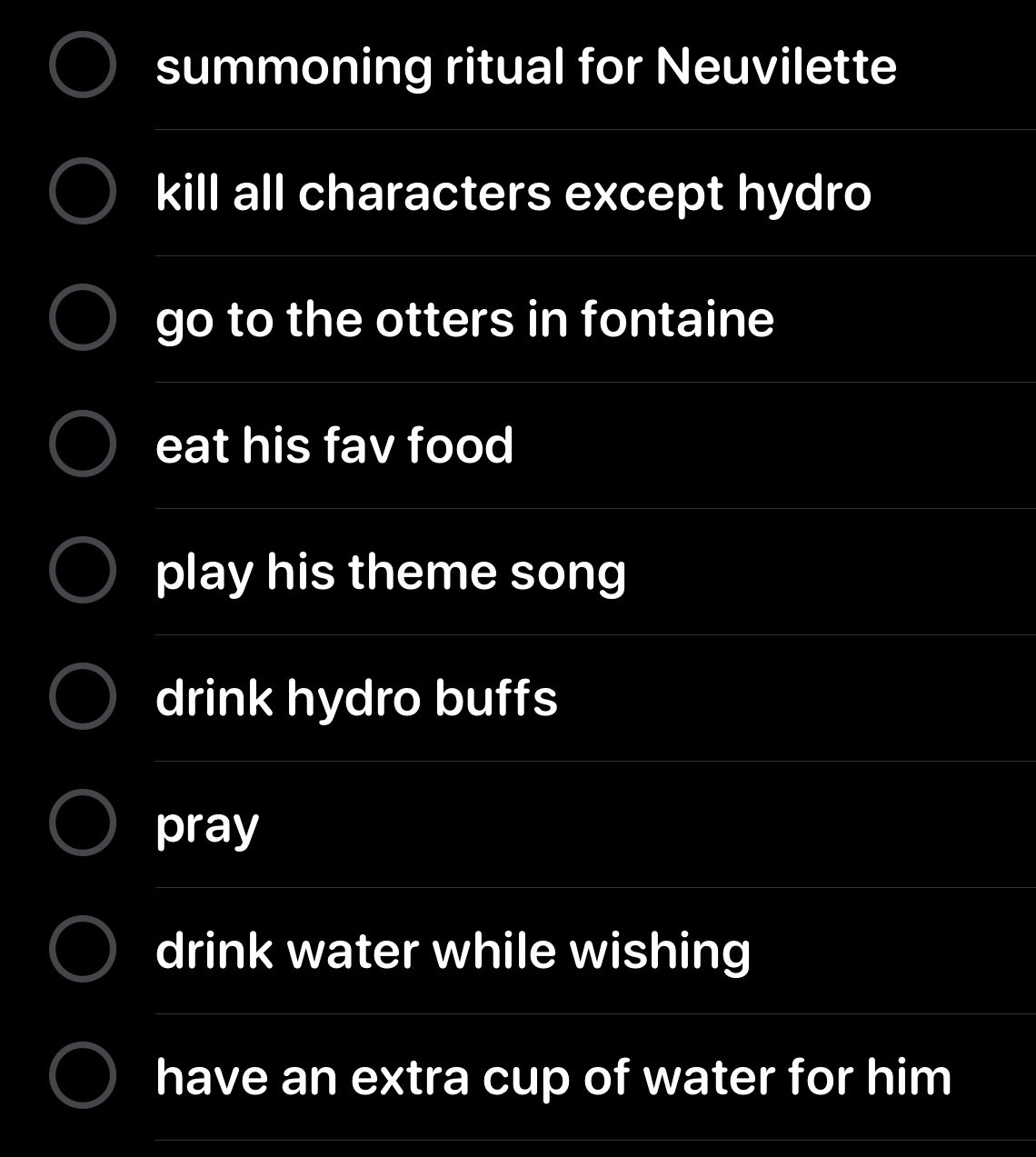Mark 'kill all characters except hydro' complete

coord(83,191)
